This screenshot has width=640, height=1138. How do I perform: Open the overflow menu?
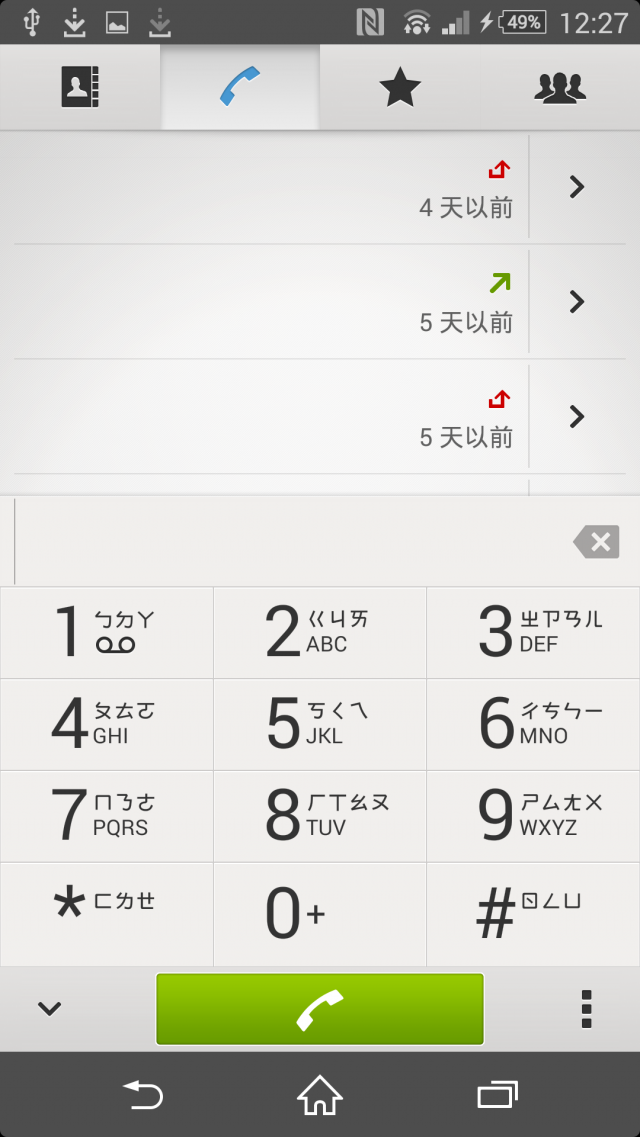click(586, 1009)
